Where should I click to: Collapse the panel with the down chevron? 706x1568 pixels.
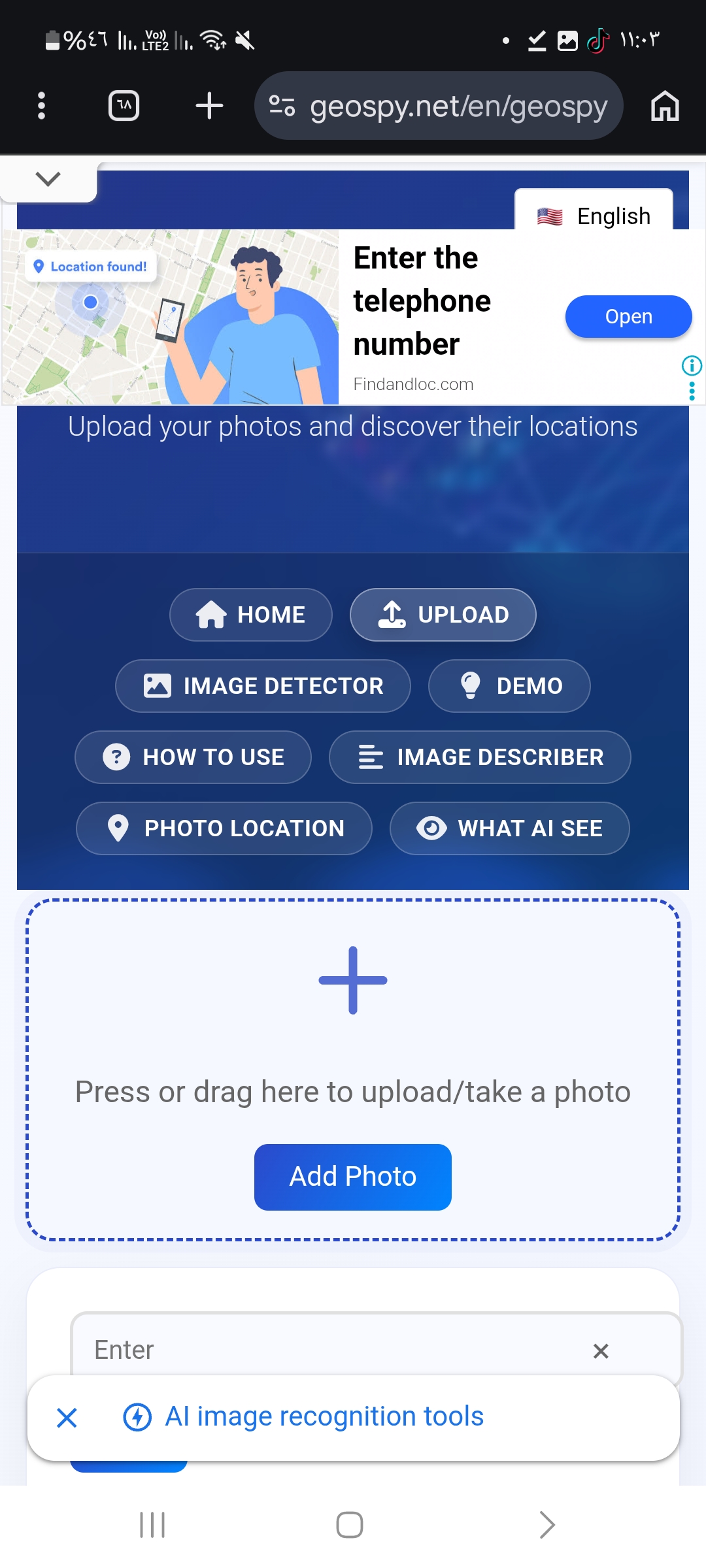pos(48,178)
